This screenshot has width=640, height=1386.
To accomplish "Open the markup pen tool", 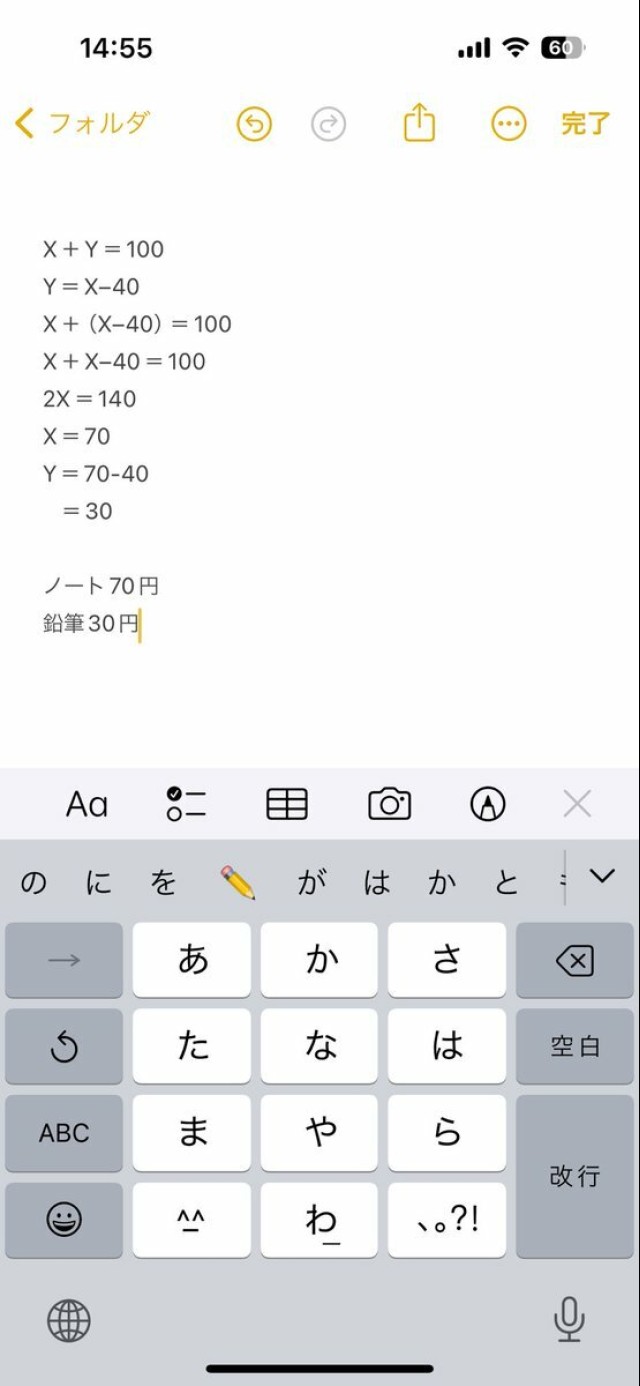I will coord(488,804).
